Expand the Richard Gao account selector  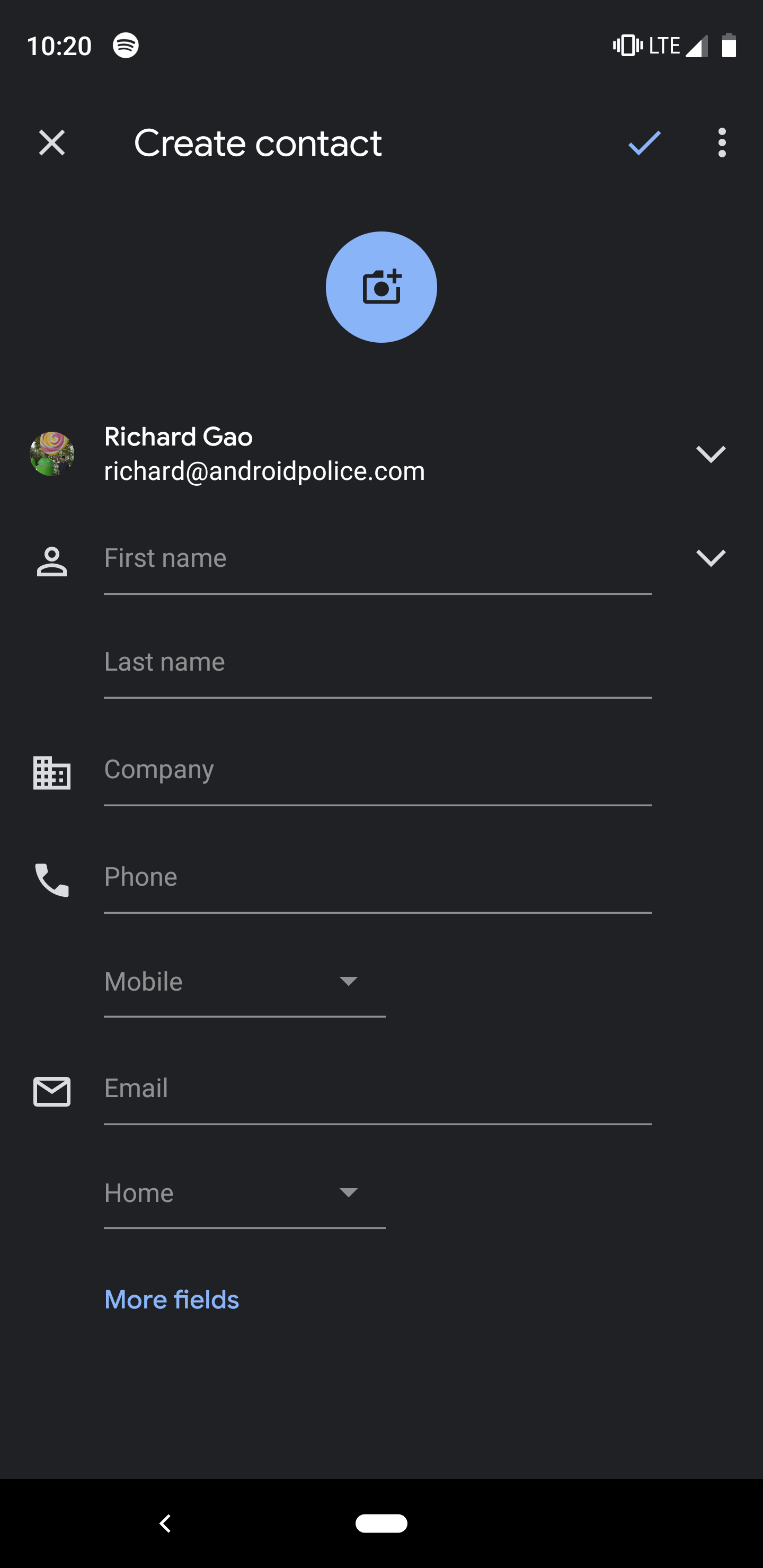tap(711, 454)
